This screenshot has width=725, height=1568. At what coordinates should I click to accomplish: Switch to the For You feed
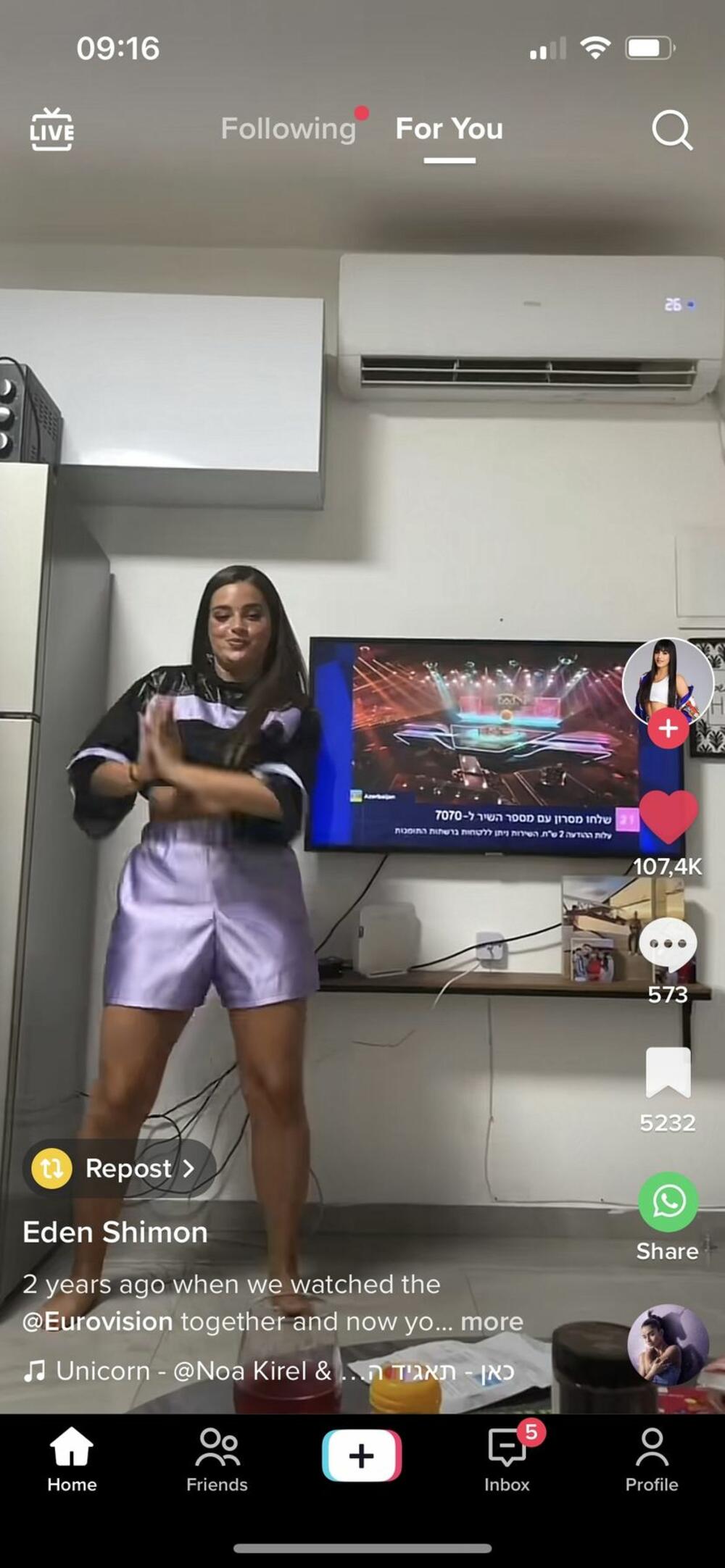[449, 129]
